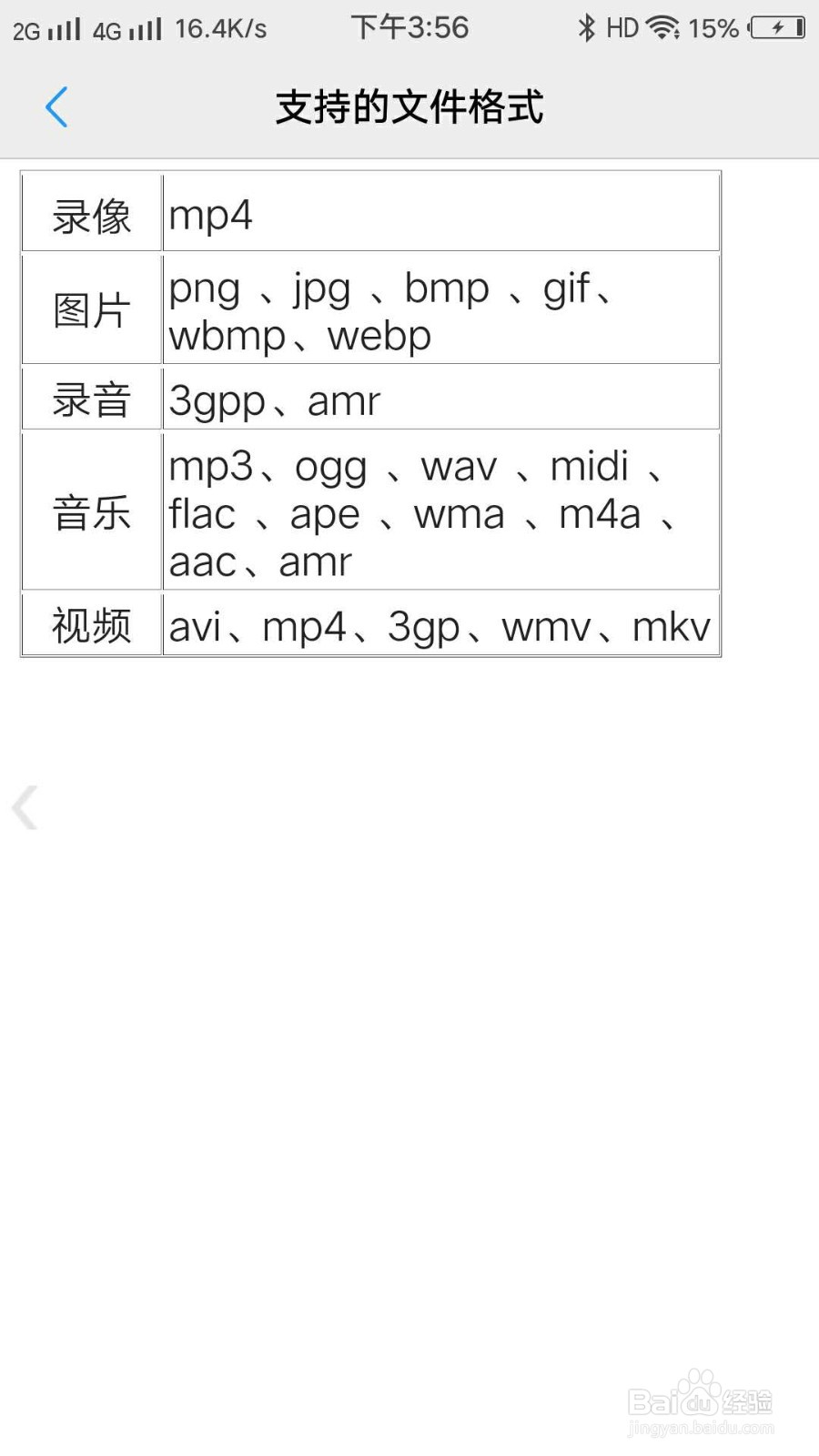
Task: Tap the charging battery icon
Action: click(778, 27)
